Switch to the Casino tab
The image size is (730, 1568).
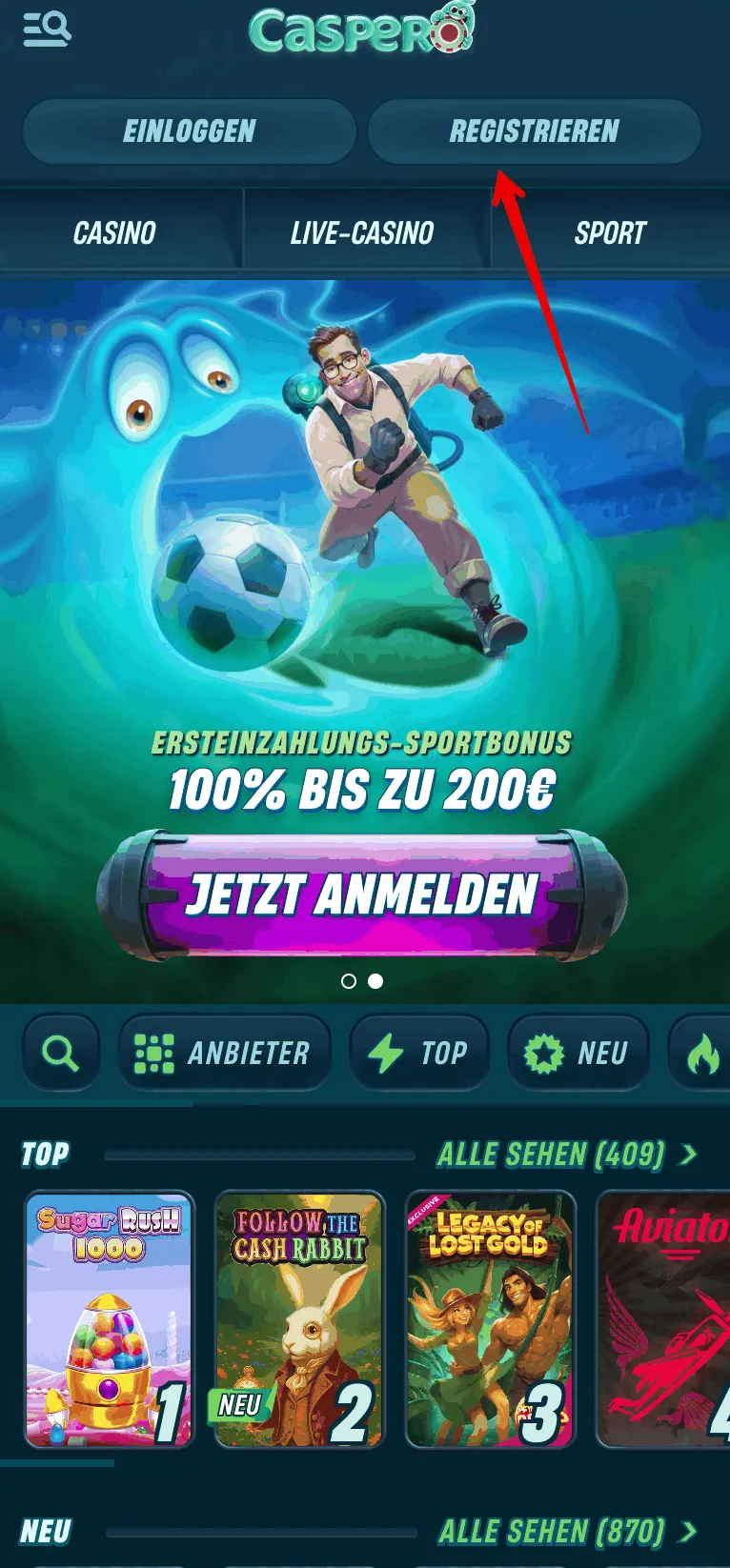(x=114, y=233)
